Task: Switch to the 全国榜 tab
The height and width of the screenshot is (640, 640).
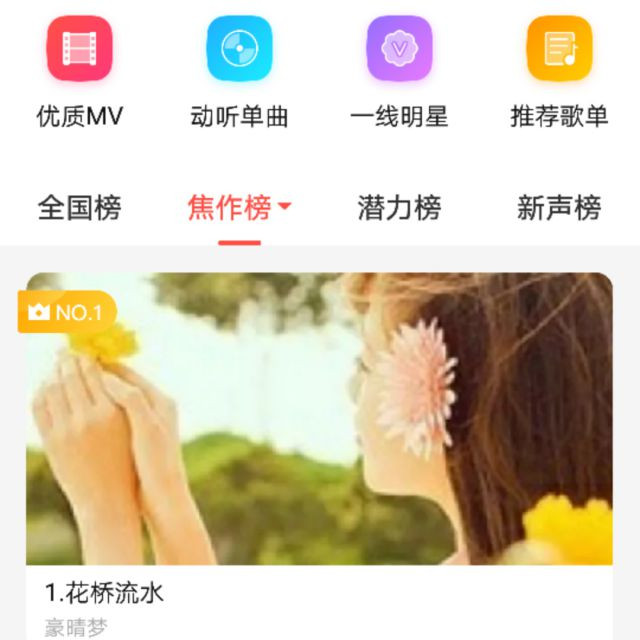Action: [79, 208]
